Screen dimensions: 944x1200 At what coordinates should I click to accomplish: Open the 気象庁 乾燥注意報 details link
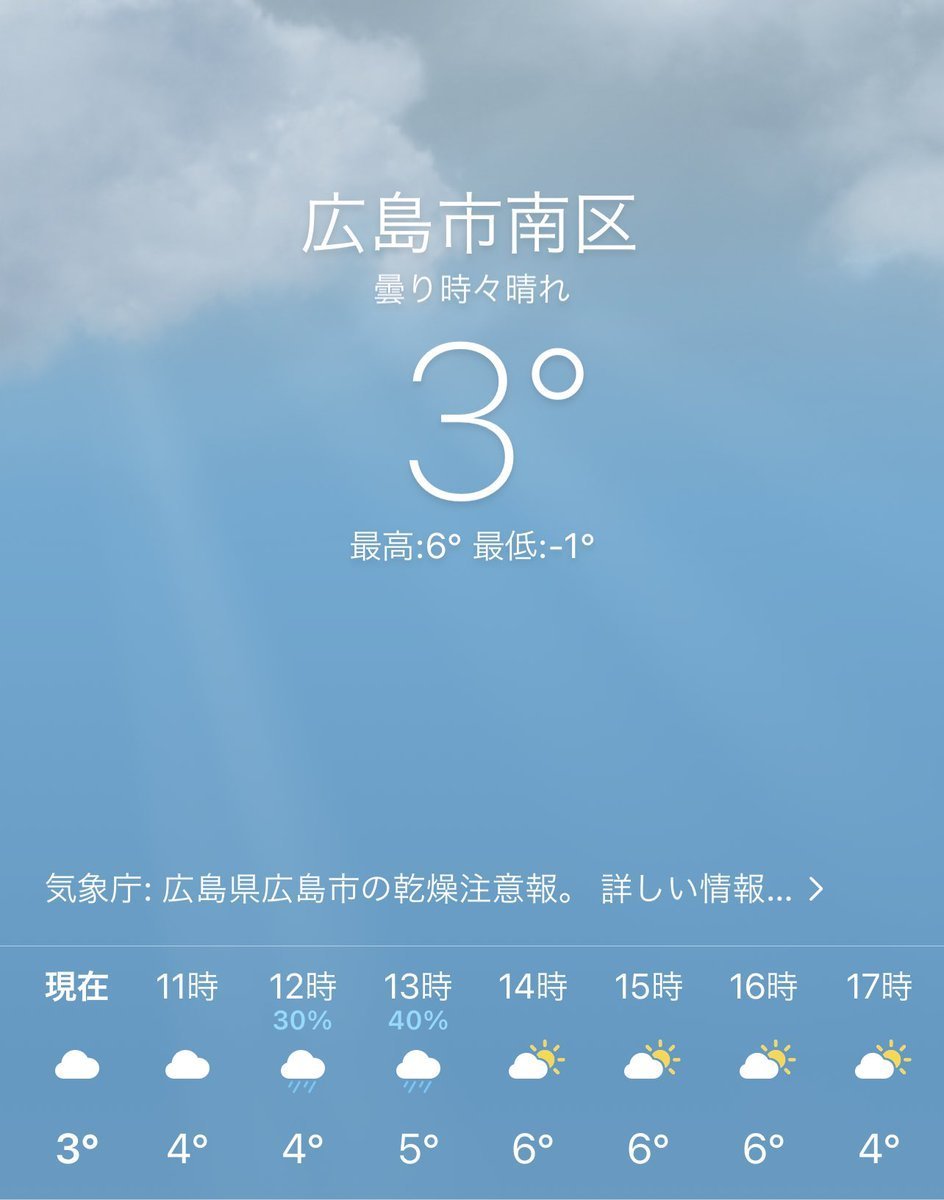[435, 890]
